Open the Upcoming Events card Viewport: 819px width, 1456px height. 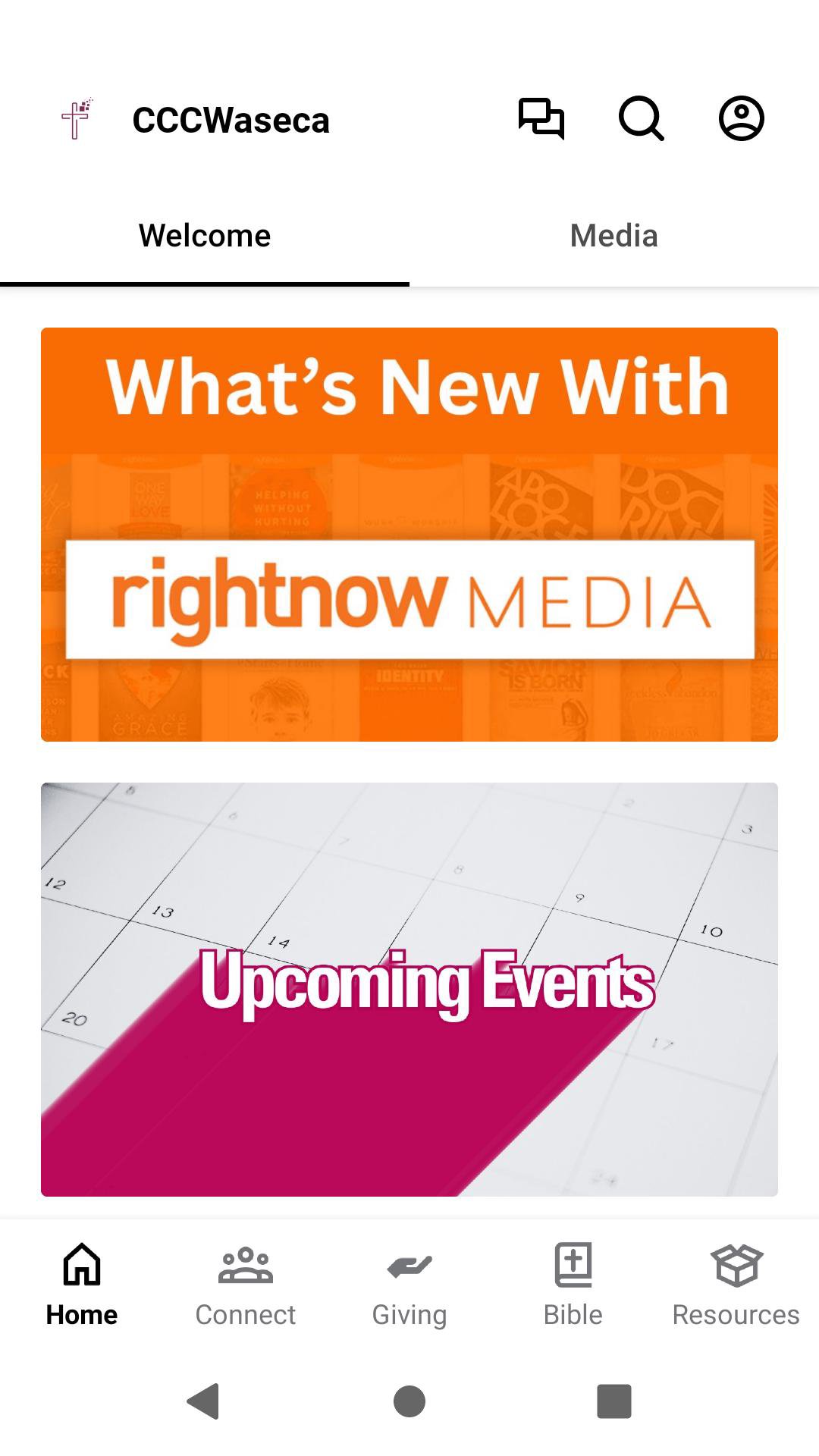[409, 990]
